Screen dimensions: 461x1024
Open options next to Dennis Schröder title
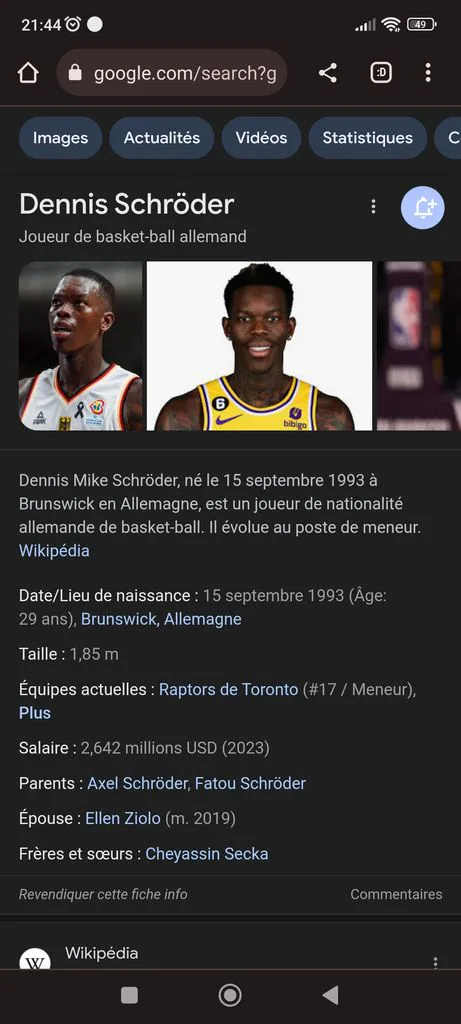point(374,207)
